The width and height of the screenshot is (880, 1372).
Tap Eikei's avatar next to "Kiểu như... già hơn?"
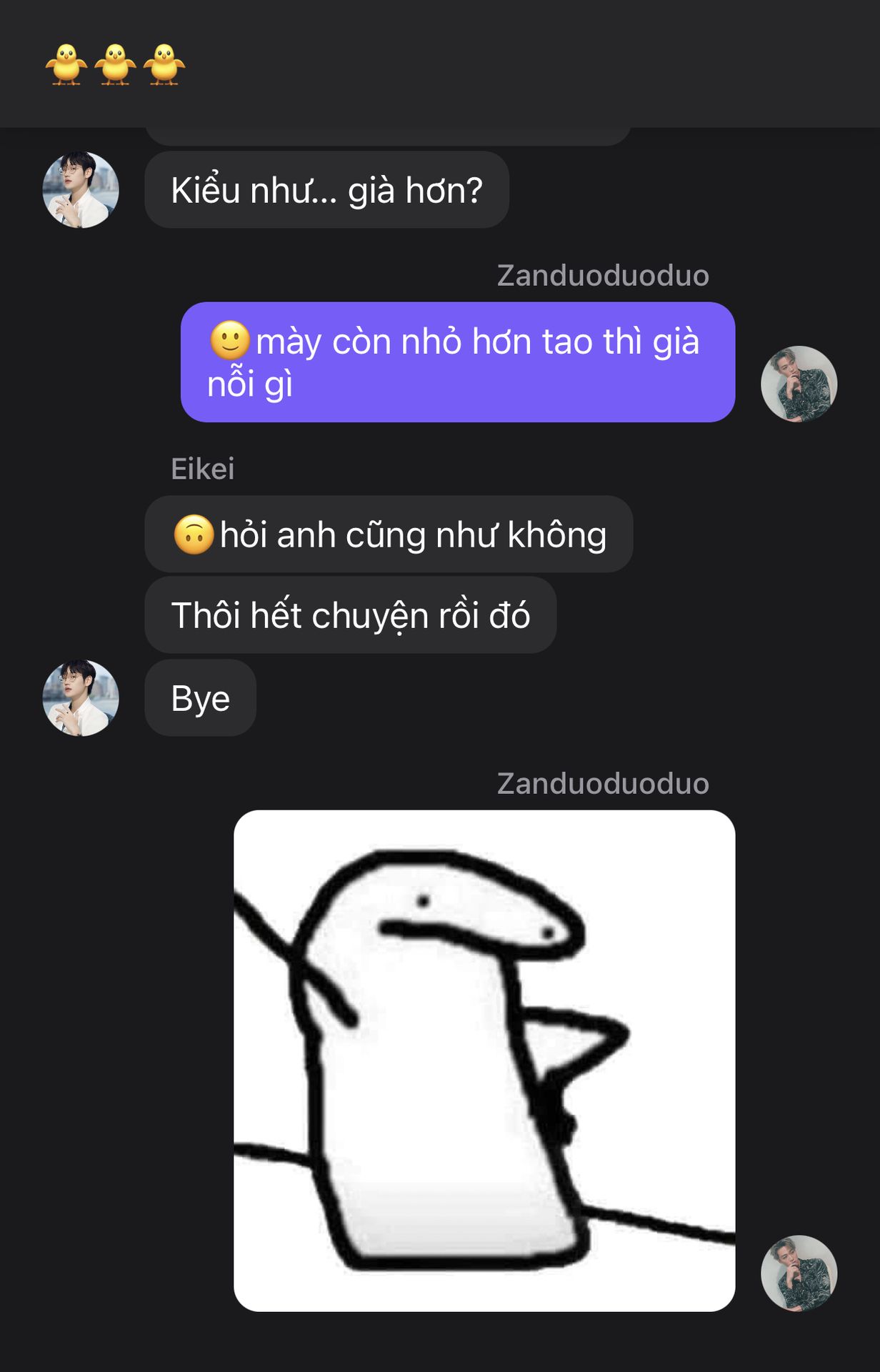coord(81,190)
